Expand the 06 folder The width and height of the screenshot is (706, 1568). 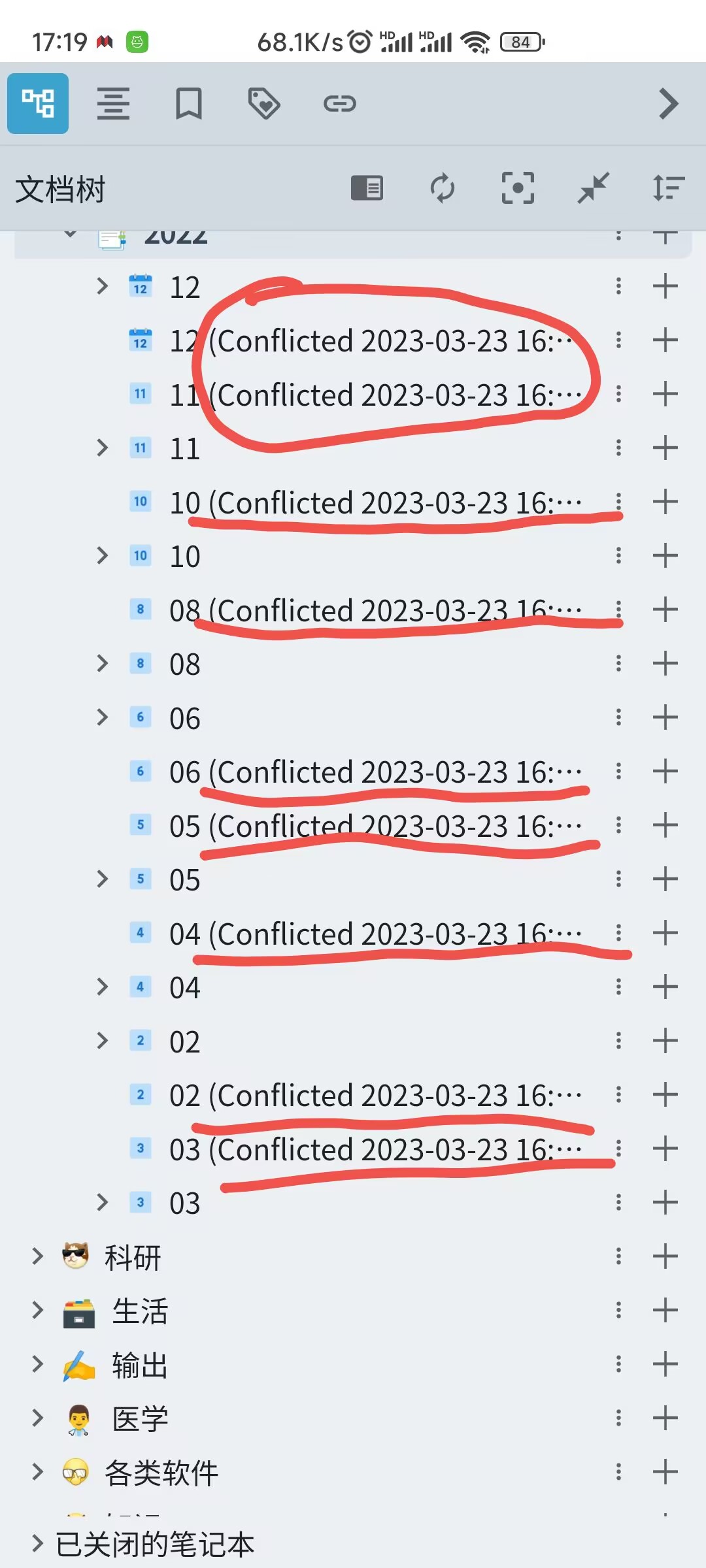[102, 717]
